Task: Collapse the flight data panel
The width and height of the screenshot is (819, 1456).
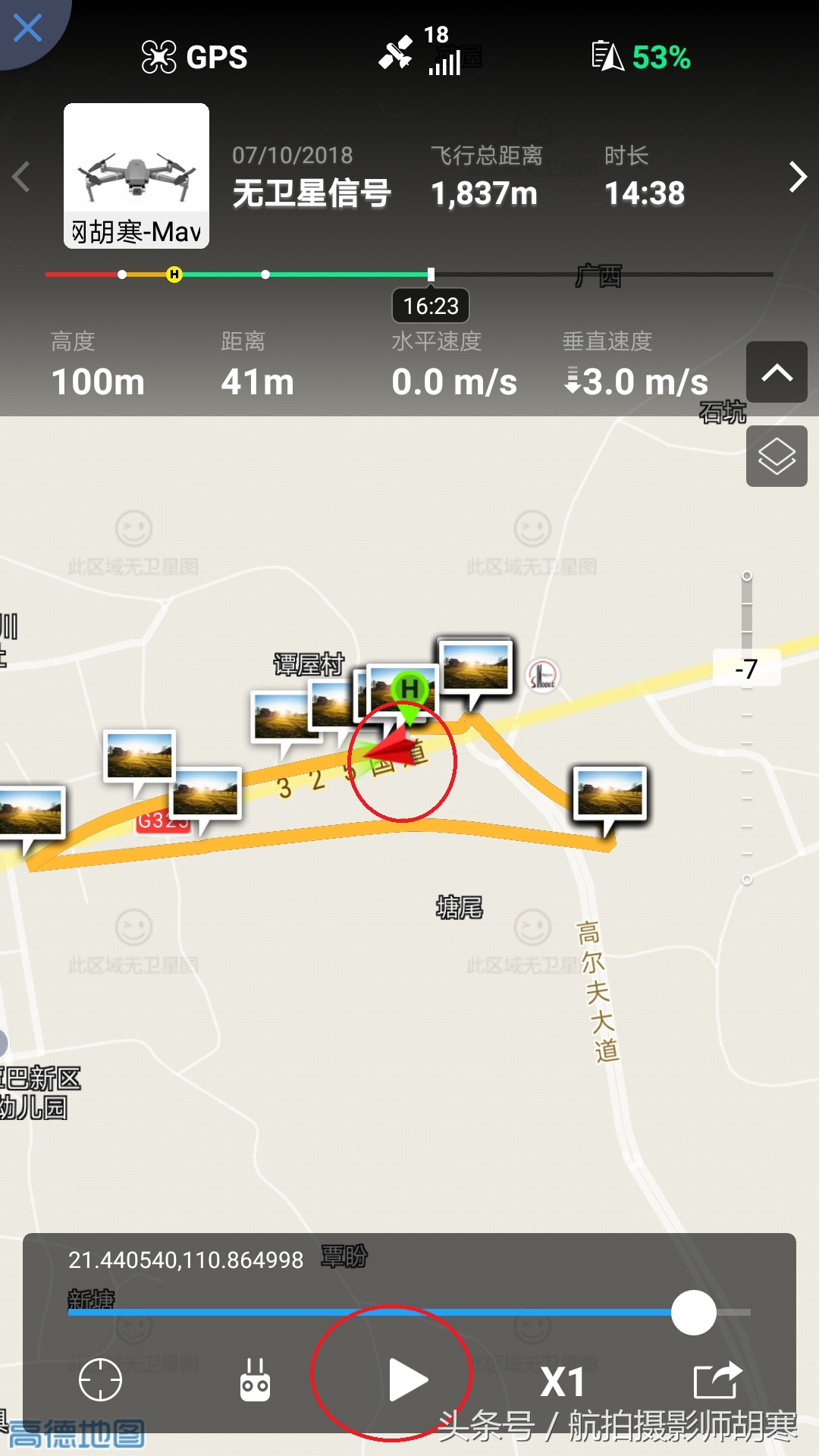Action: tap(777, 372)
